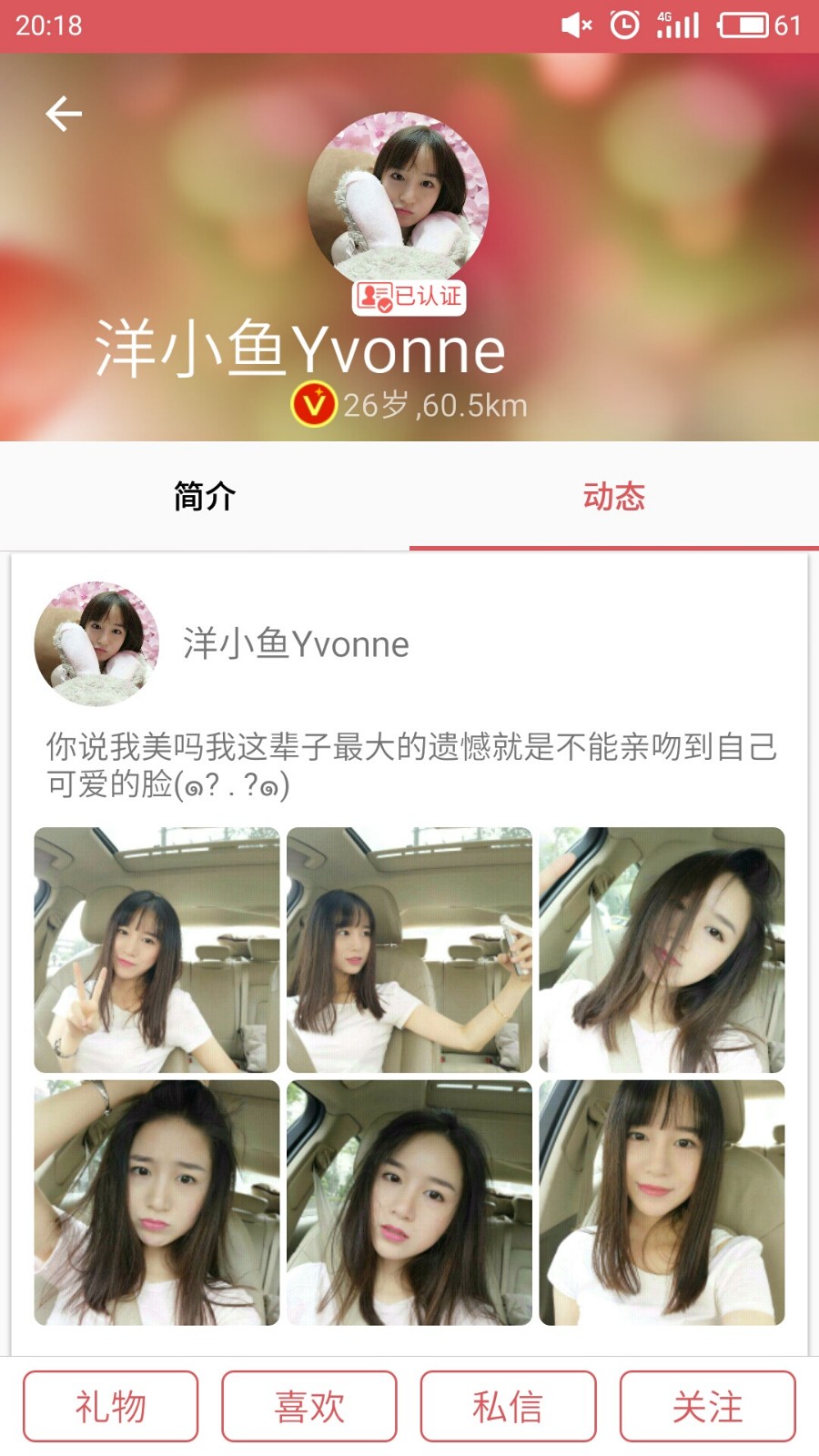Open the large profile avatar photo
Viewport: 819px width, 1456px height.
398,202
